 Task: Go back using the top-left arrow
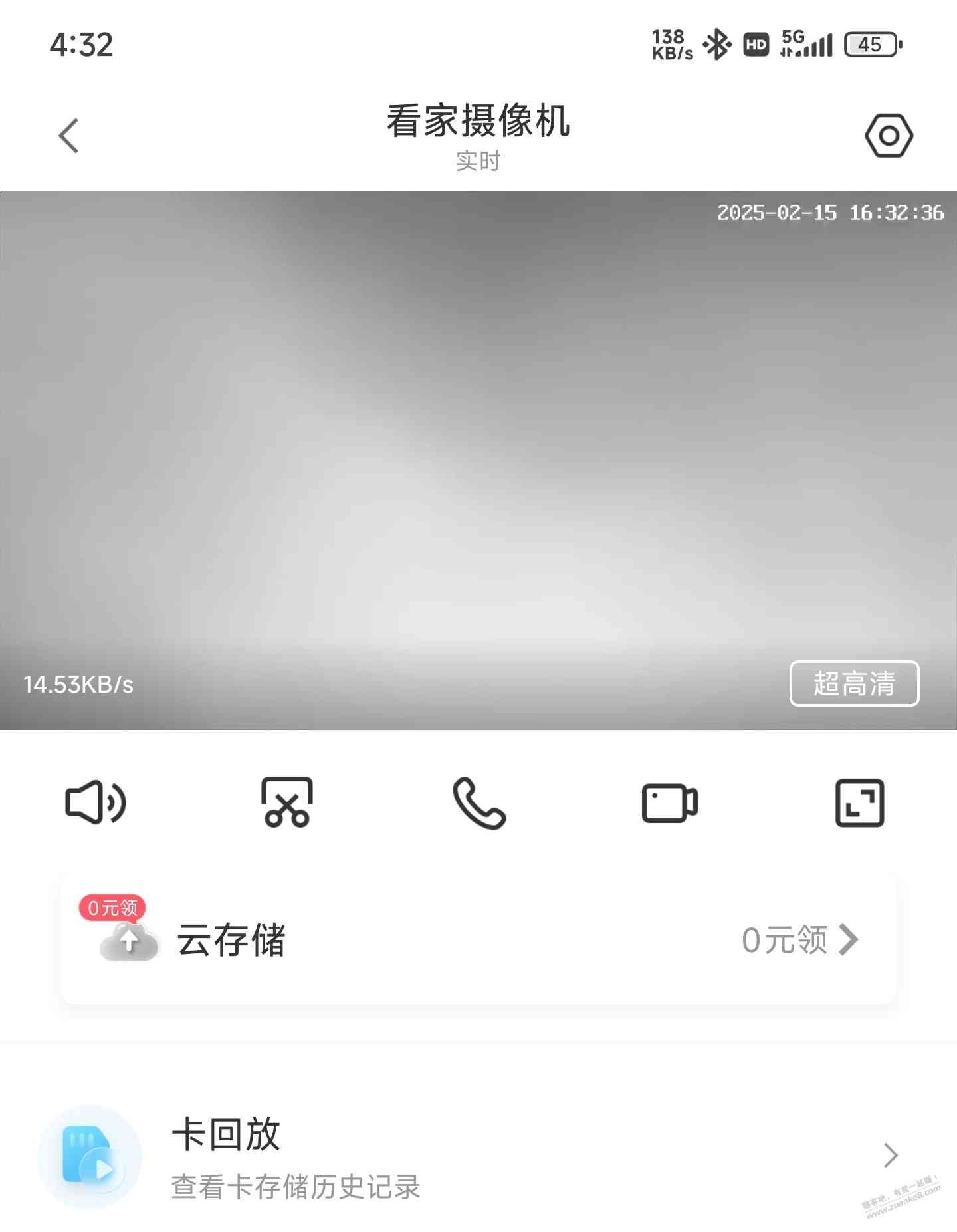tap(69, 136)
